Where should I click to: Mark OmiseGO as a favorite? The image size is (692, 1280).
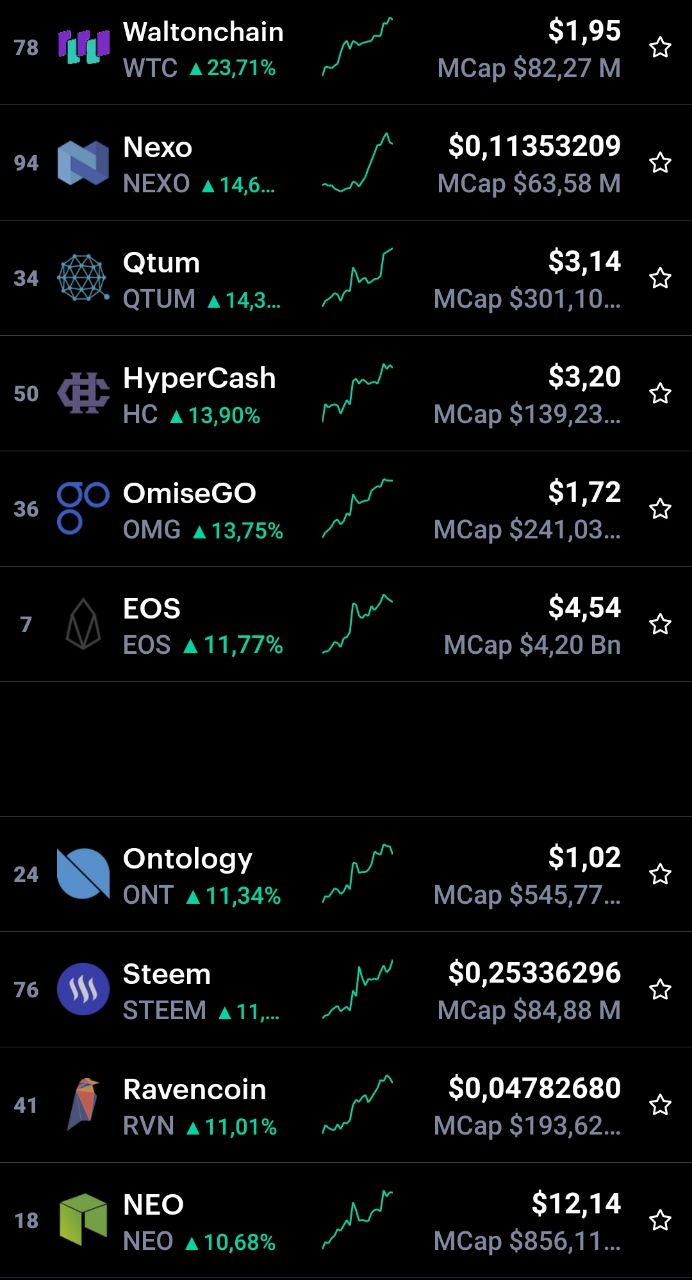point(660,509)
